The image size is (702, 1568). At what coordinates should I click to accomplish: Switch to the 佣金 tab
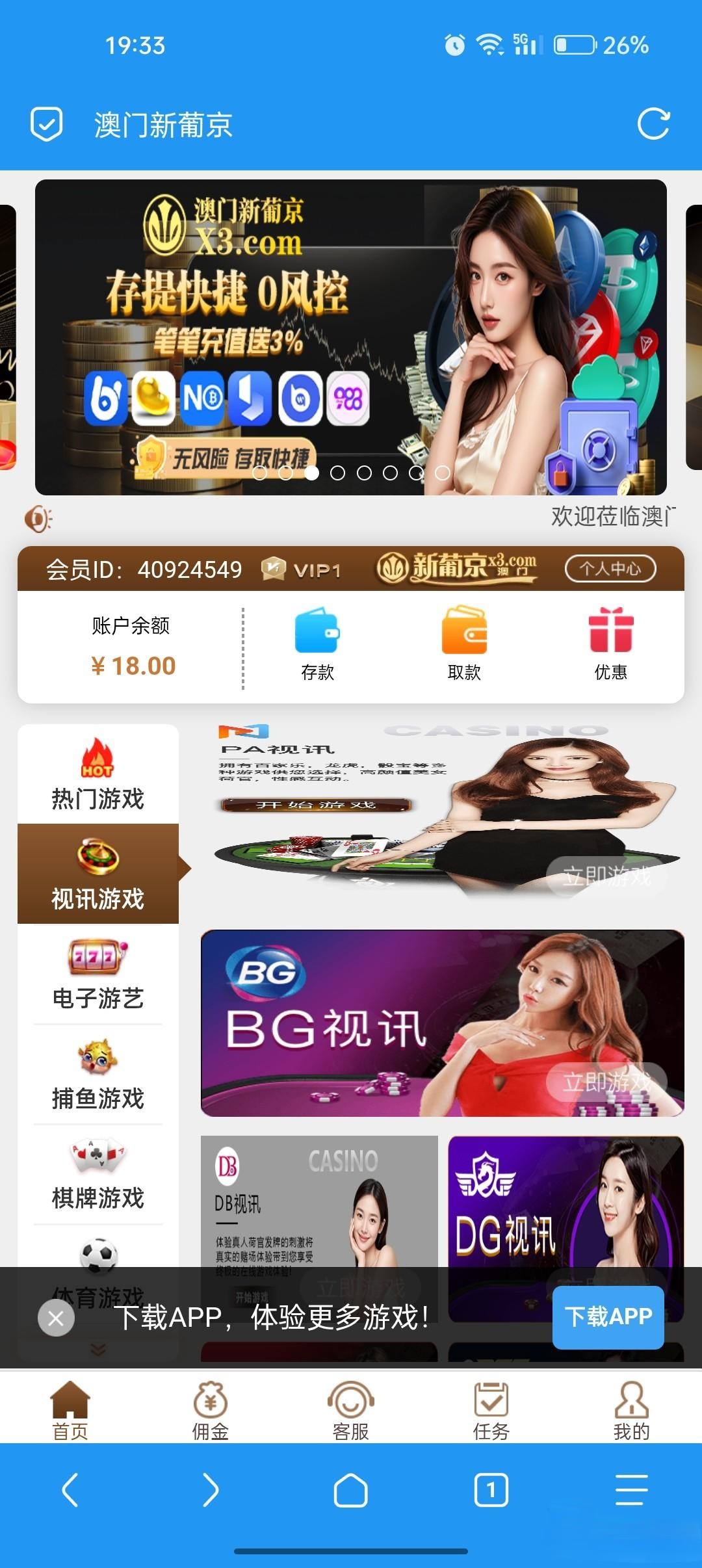pyautogui.click(x=210, y=1411)
